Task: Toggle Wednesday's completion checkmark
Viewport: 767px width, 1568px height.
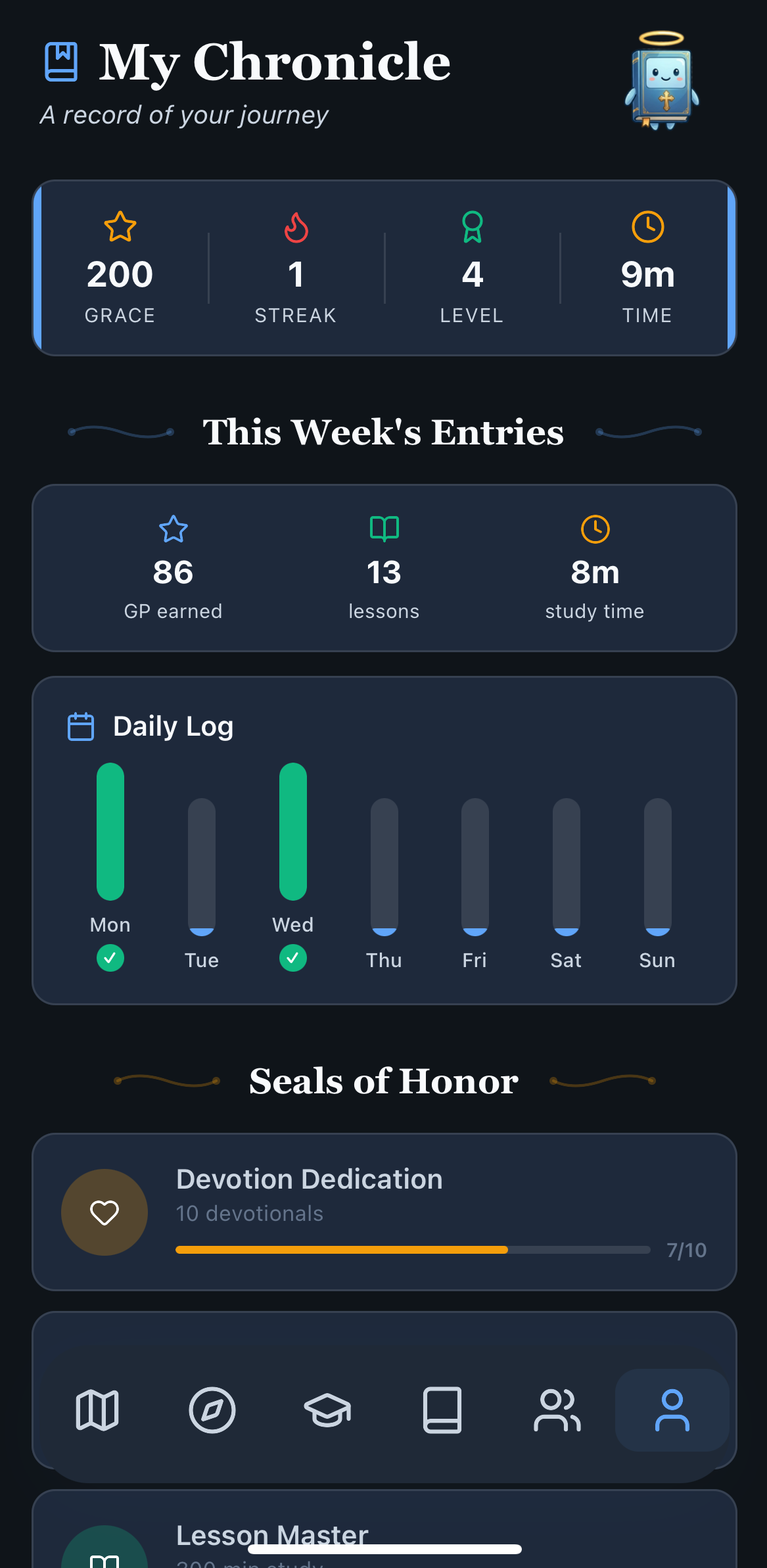Action: pyautogui.click(x=293, y=958)
